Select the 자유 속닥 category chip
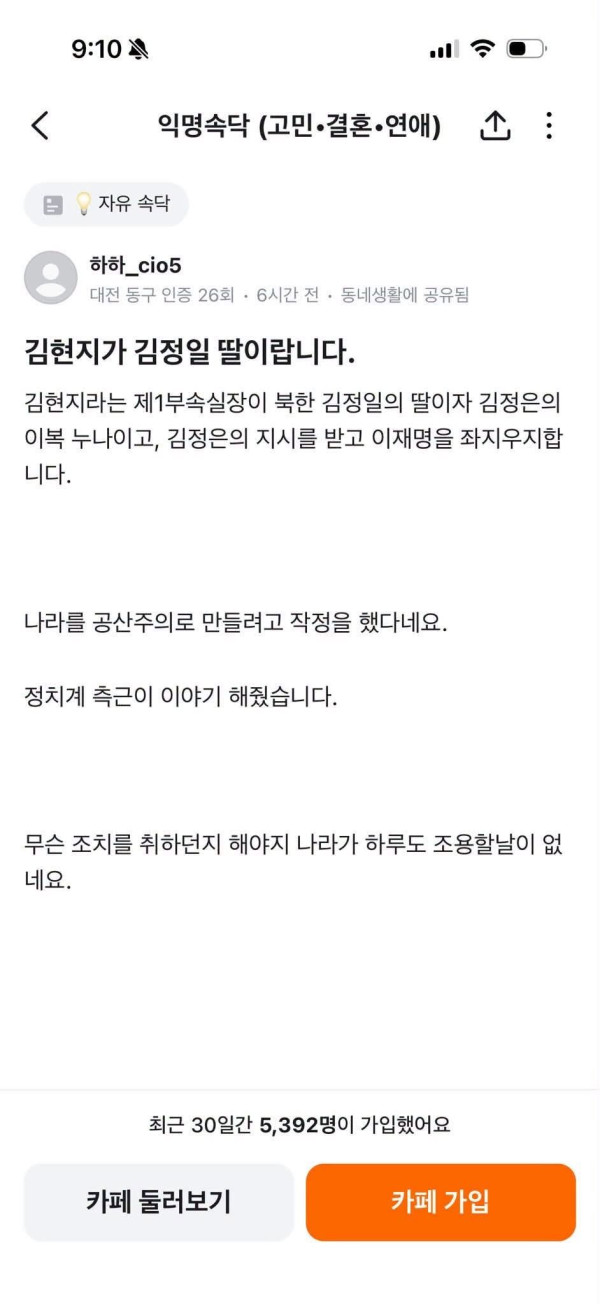Viewport: 600px width, 1304px height. click(x=106, y=204)
